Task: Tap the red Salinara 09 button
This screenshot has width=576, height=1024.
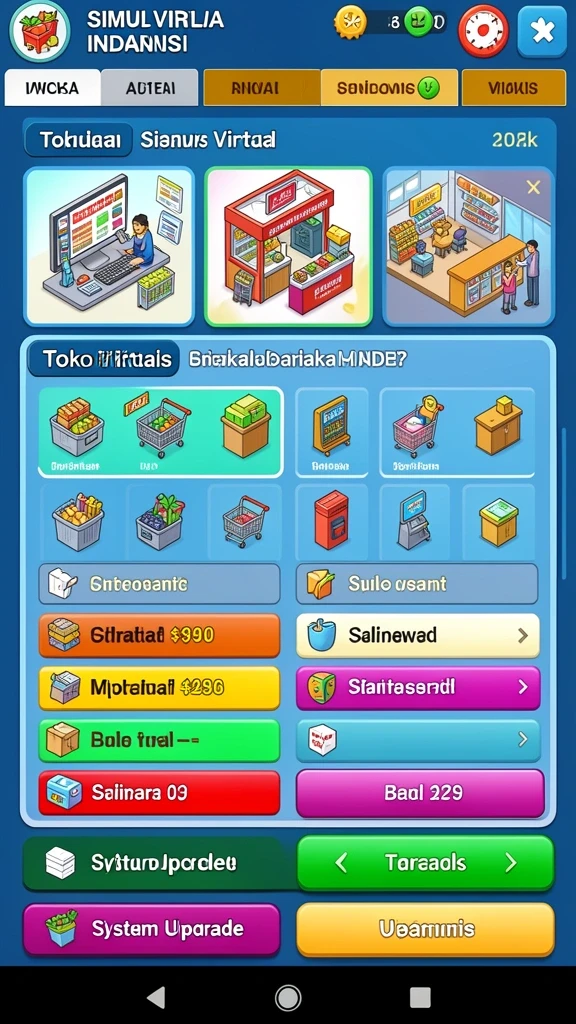Action: pyautogui.click(x=159, y=793)
